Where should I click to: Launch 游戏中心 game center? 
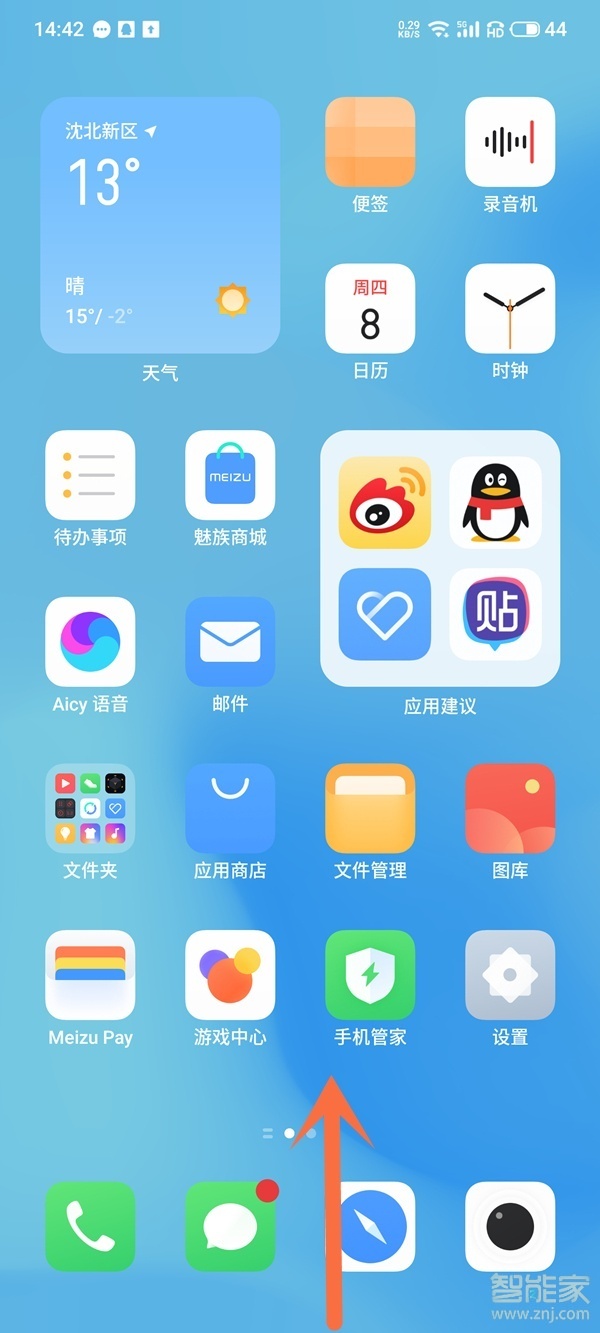(x=230, y=975)
